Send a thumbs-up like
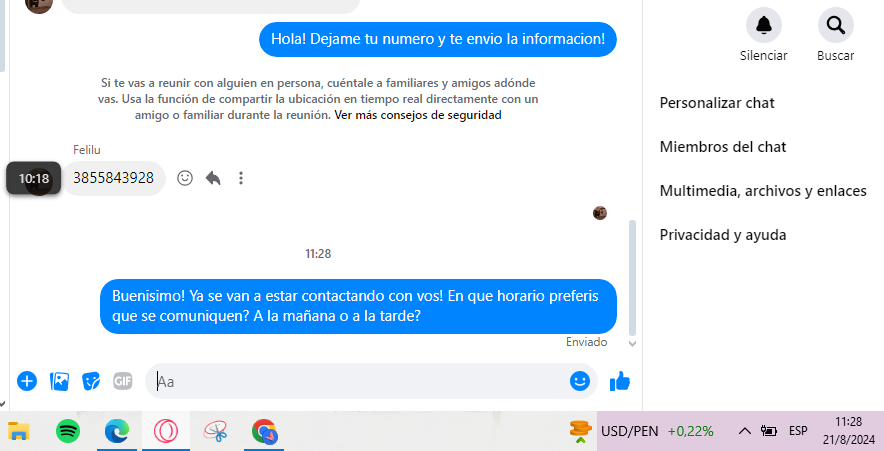The width and height of the screenshot is (884, 451). coord(620,381)
